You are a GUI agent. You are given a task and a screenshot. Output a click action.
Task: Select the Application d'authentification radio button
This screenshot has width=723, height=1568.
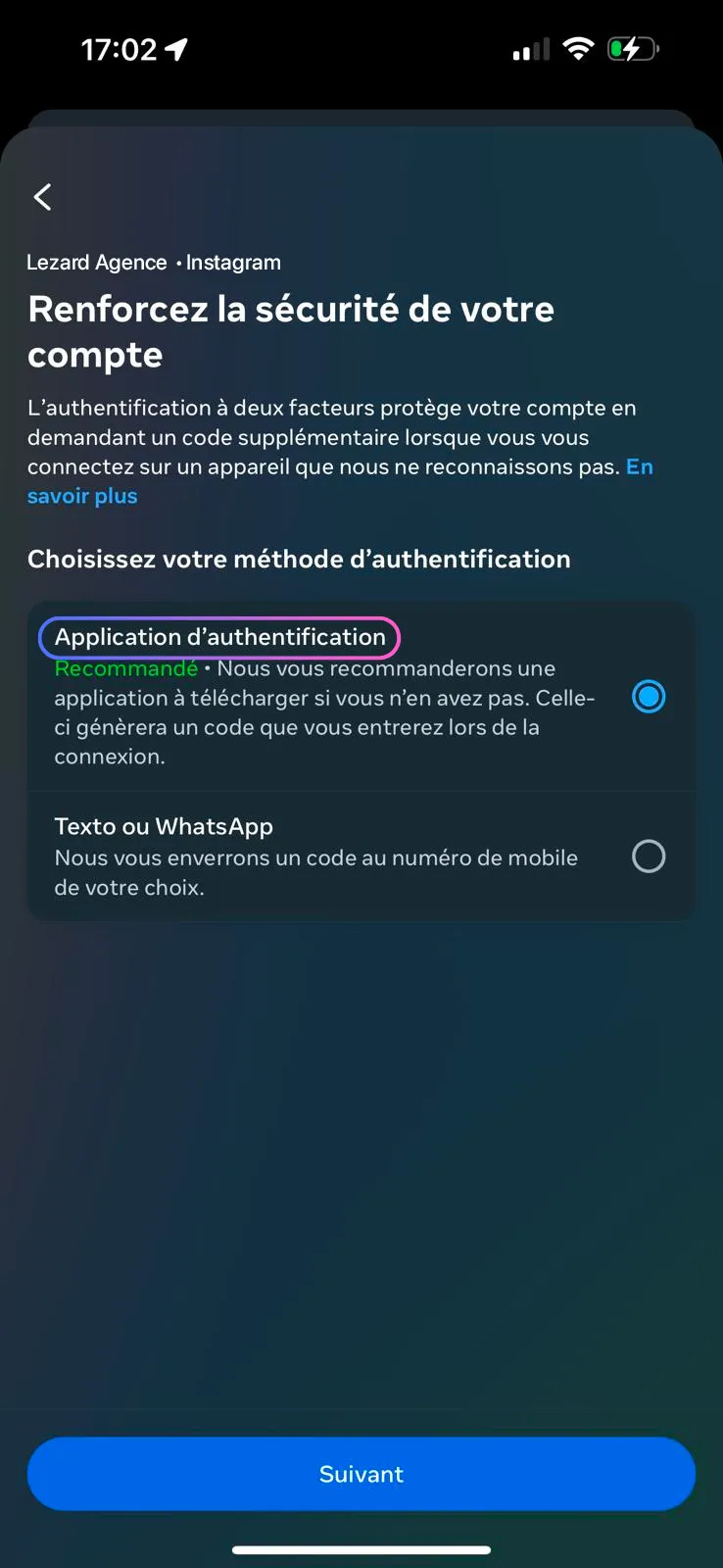pyautogui.click(x=649, y=696)
